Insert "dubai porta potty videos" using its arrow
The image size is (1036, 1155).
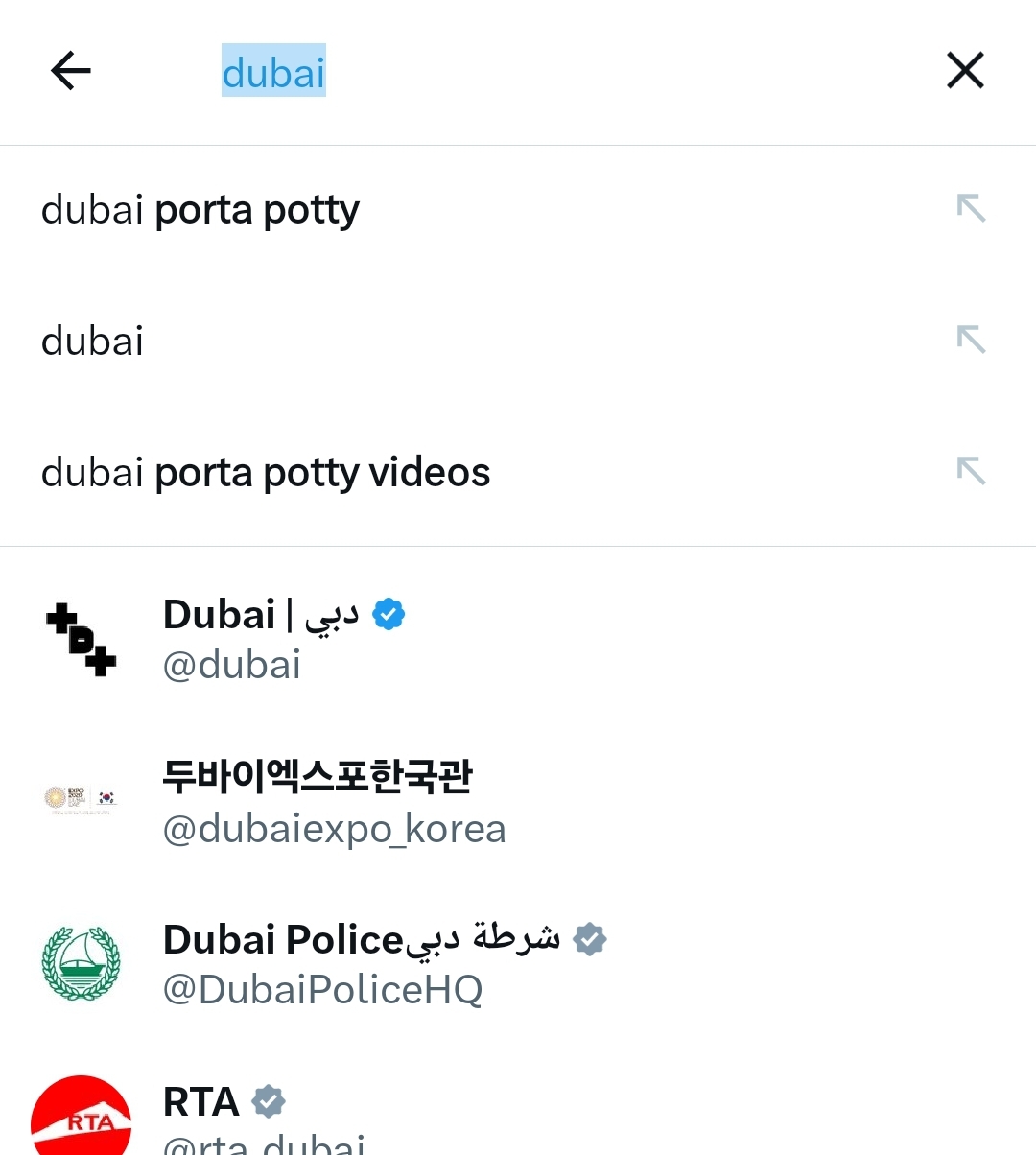[x=971, y=471]
